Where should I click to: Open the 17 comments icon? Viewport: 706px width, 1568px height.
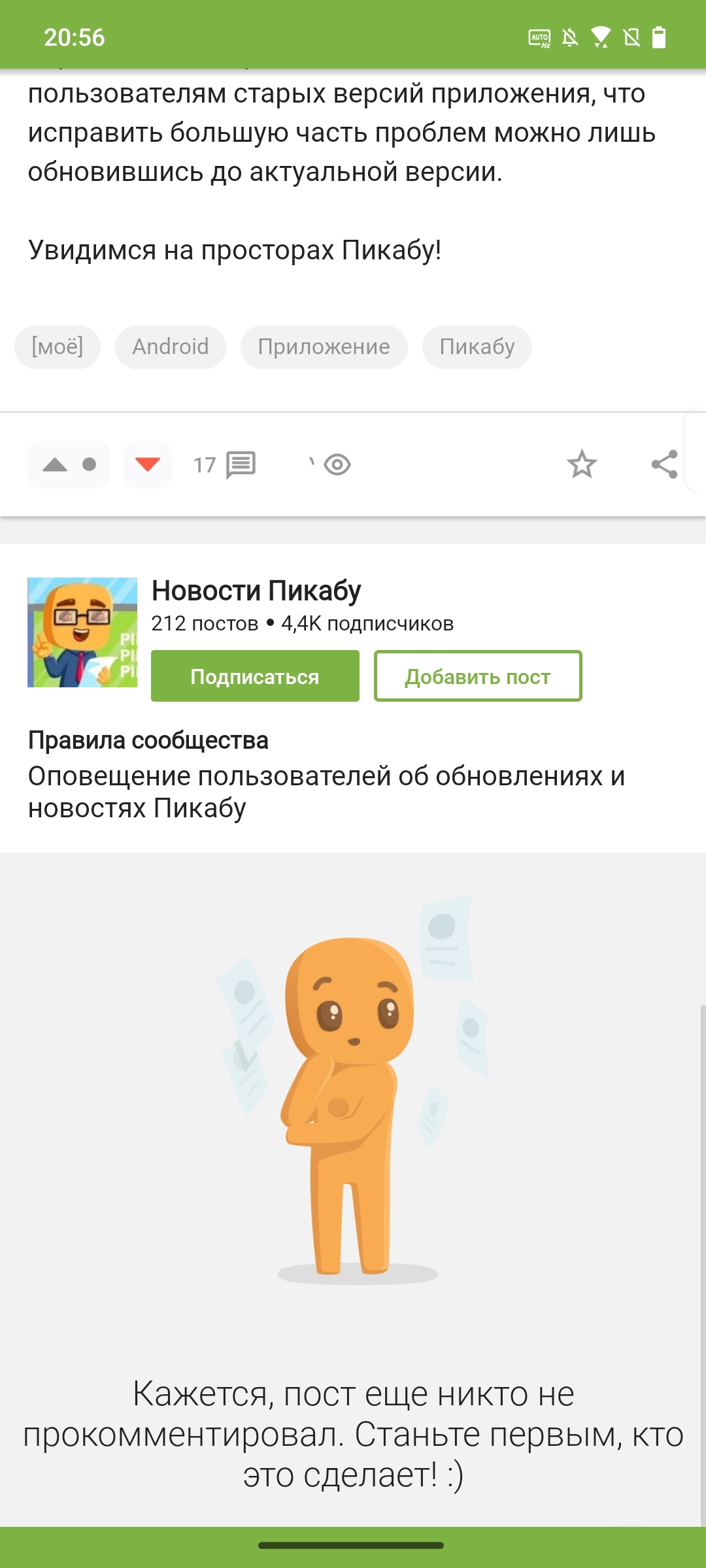(225, 465)
